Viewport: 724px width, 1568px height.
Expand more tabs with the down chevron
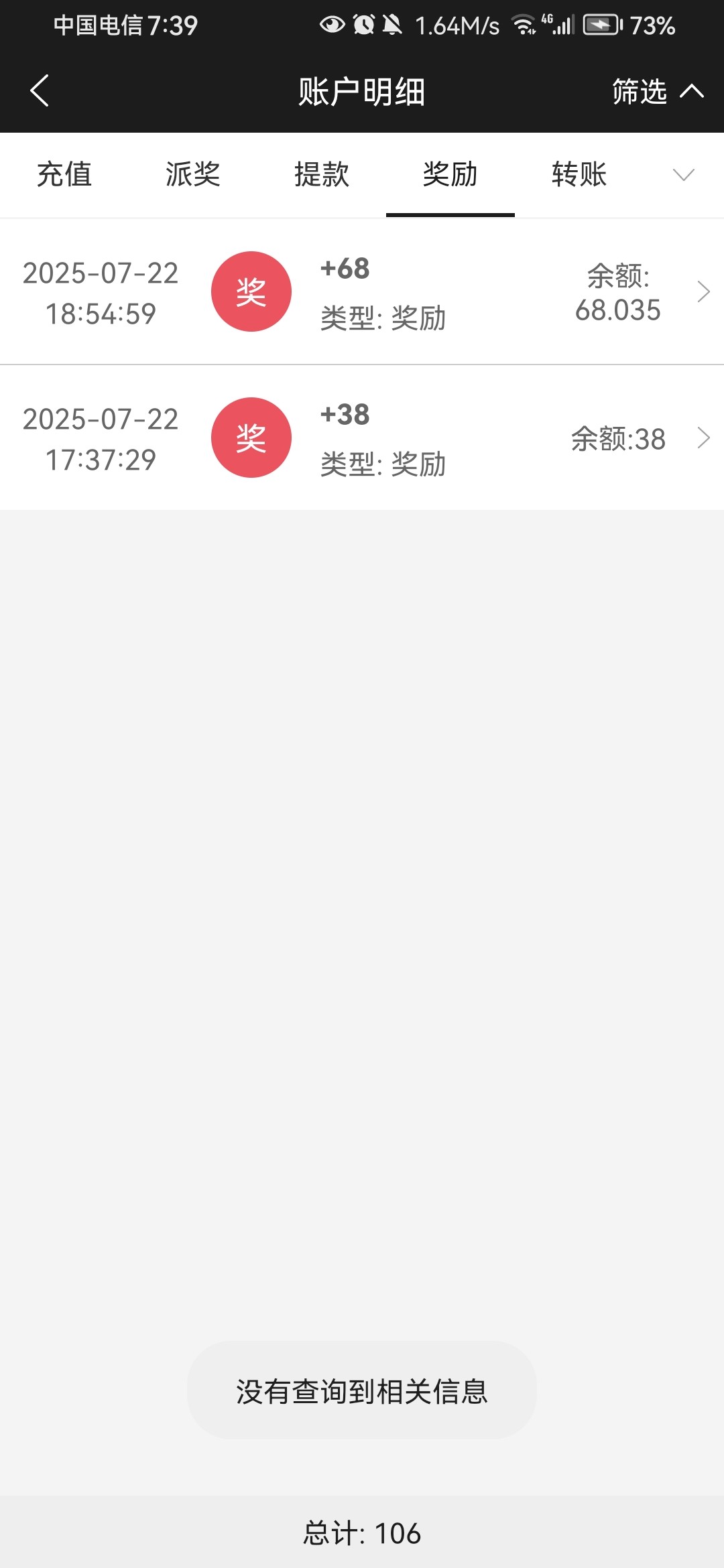tap(684, 175)
